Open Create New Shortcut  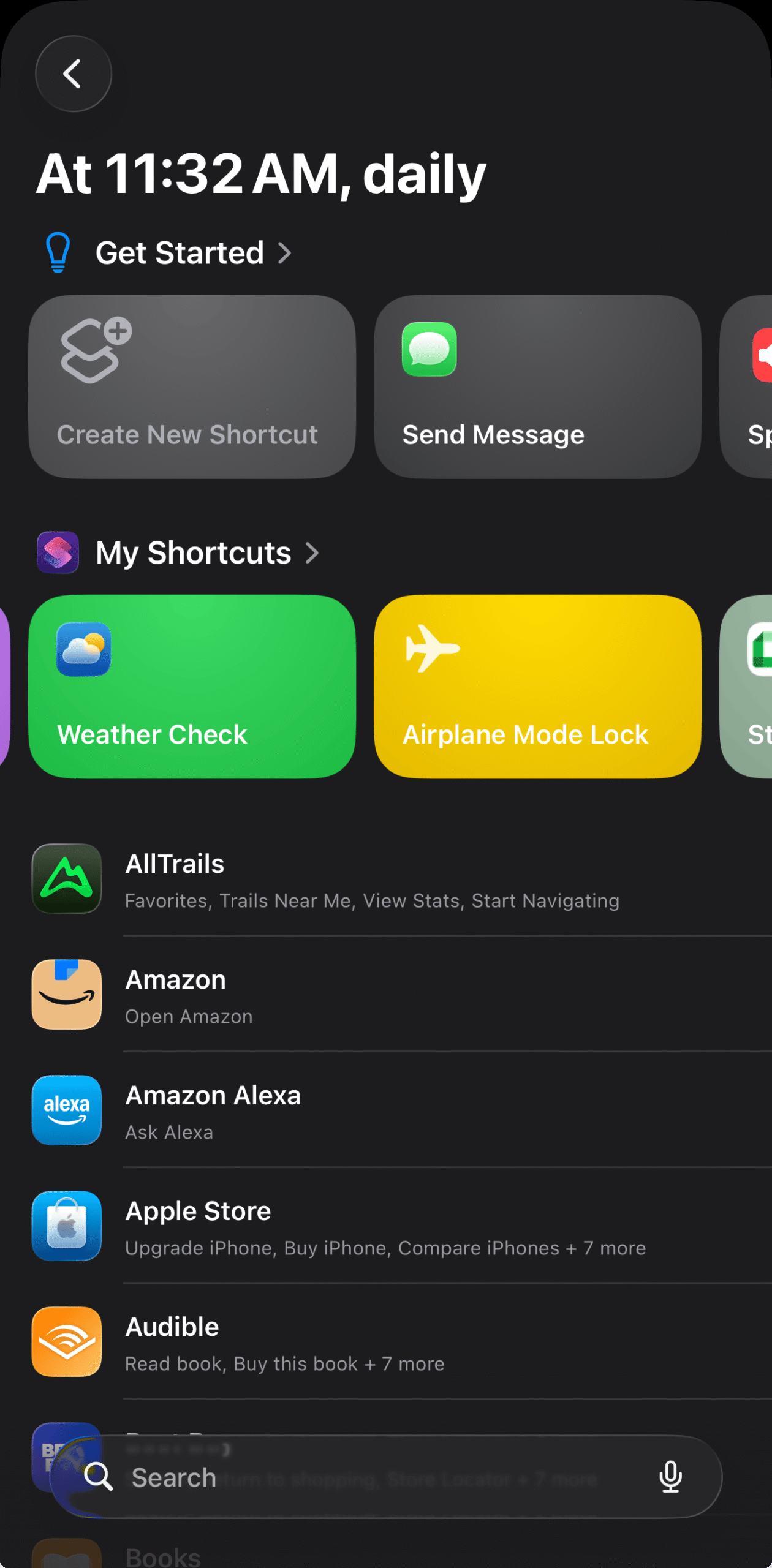point(192,385)
